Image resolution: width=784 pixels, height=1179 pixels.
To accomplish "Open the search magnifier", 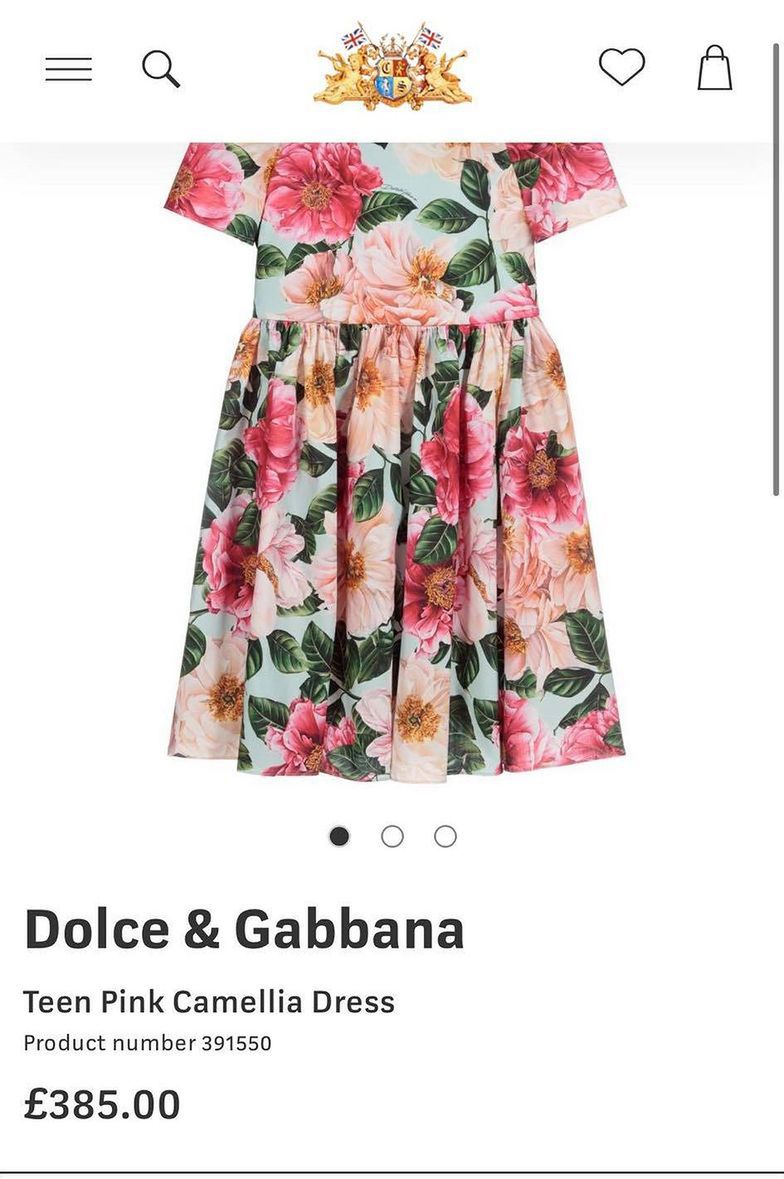I will coord(160,69).
